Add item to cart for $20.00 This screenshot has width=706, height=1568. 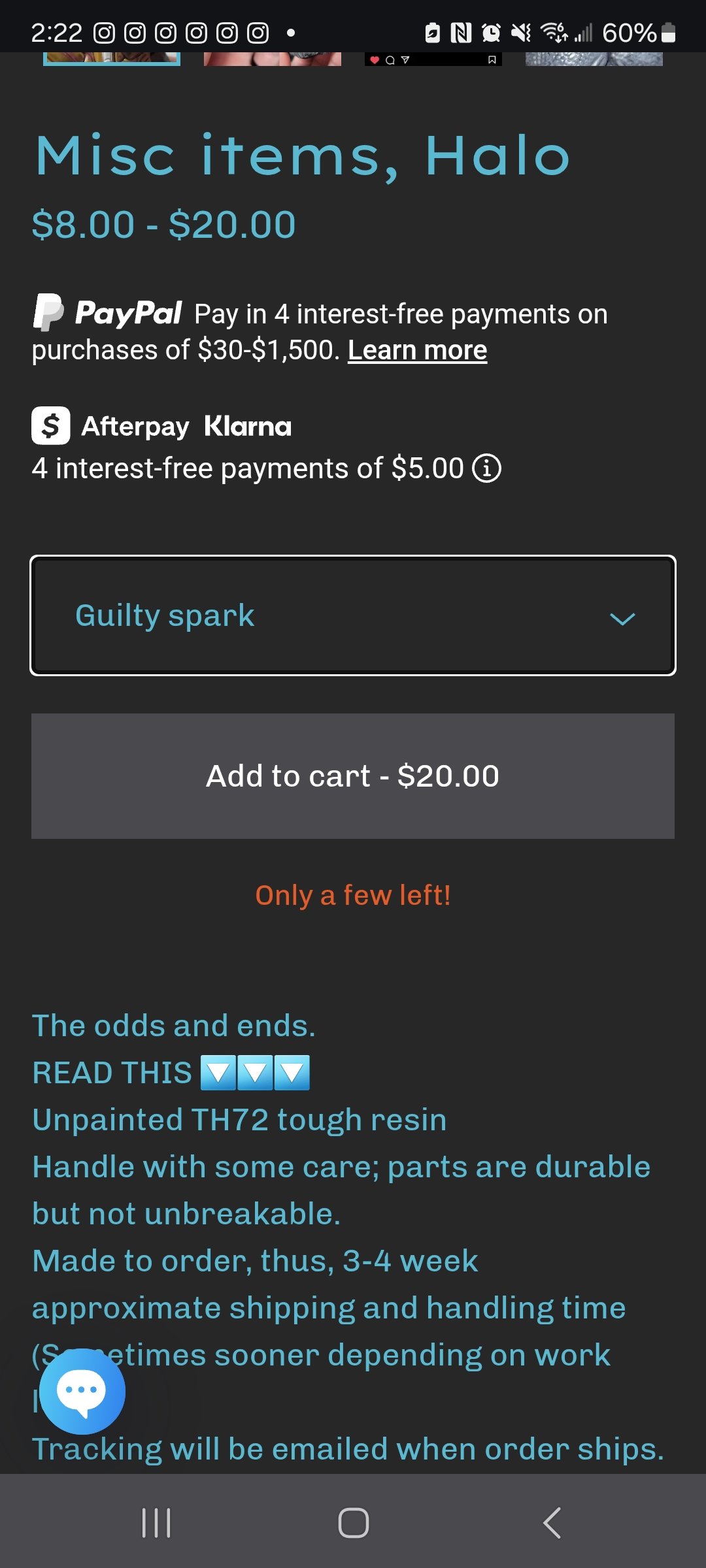[353, 776]
